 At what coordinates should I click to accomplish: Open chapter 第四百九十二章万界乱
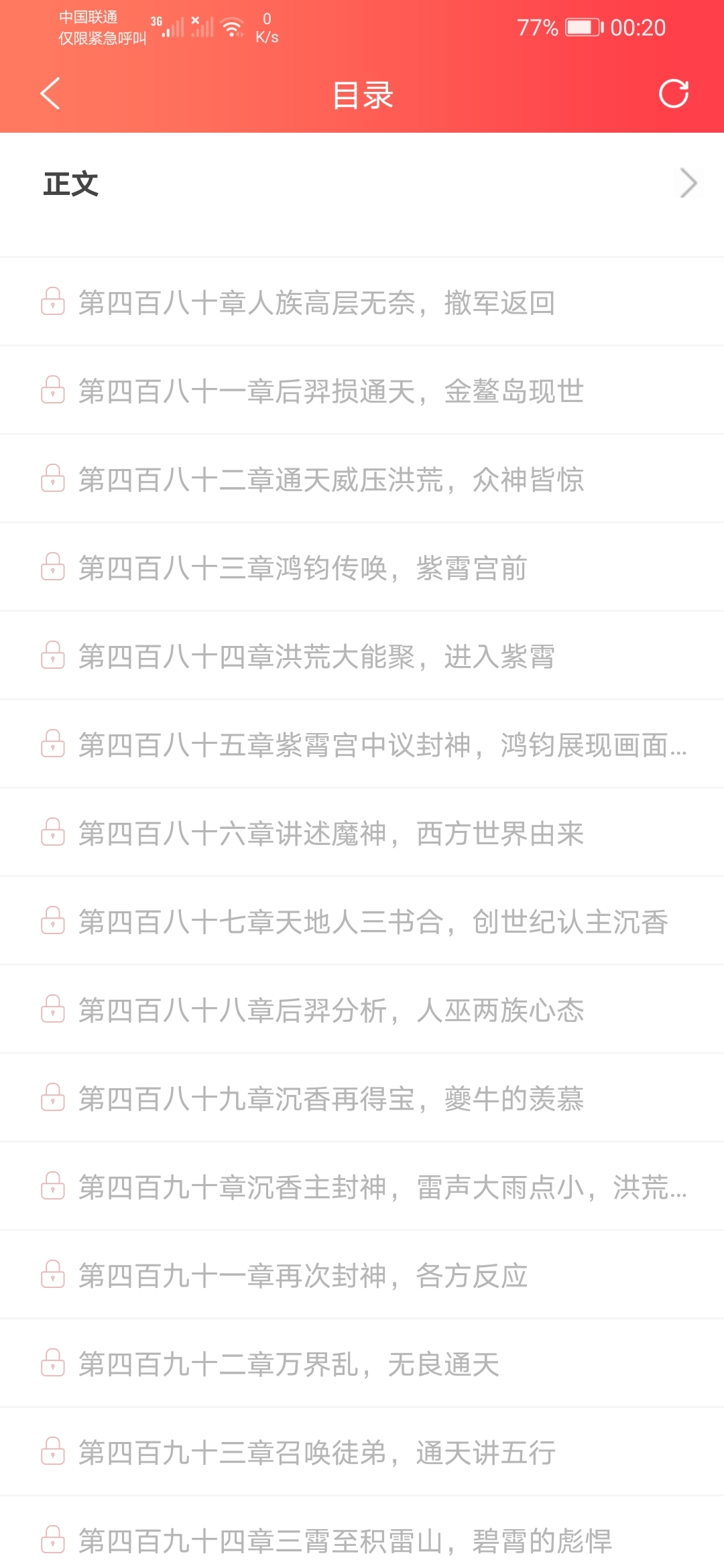coord(362,1364)
